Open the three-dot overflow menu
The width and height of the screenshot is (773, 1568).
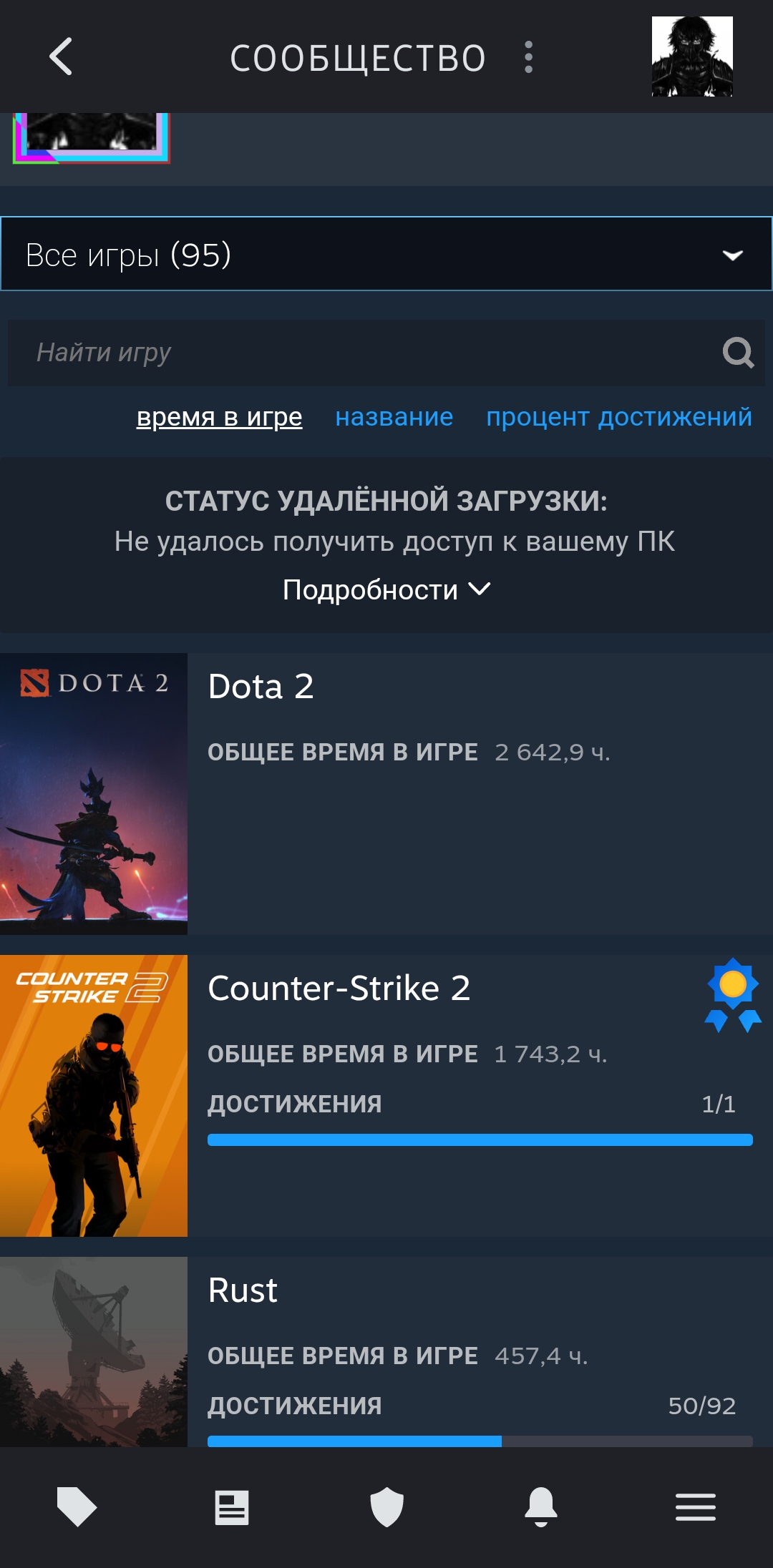point(528,57)
